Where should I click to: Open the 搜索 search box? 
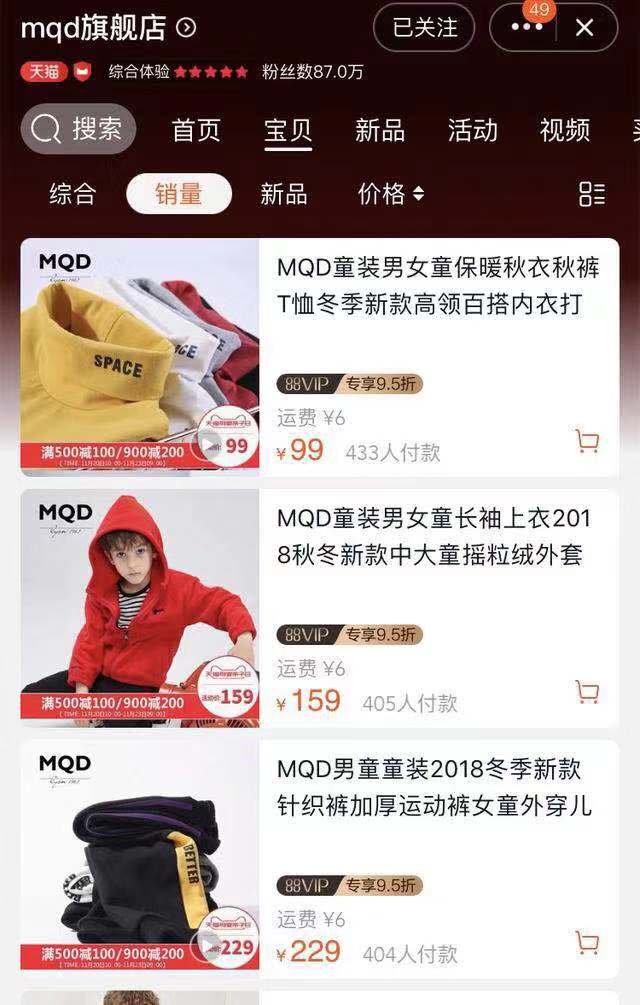coord(78,129)
